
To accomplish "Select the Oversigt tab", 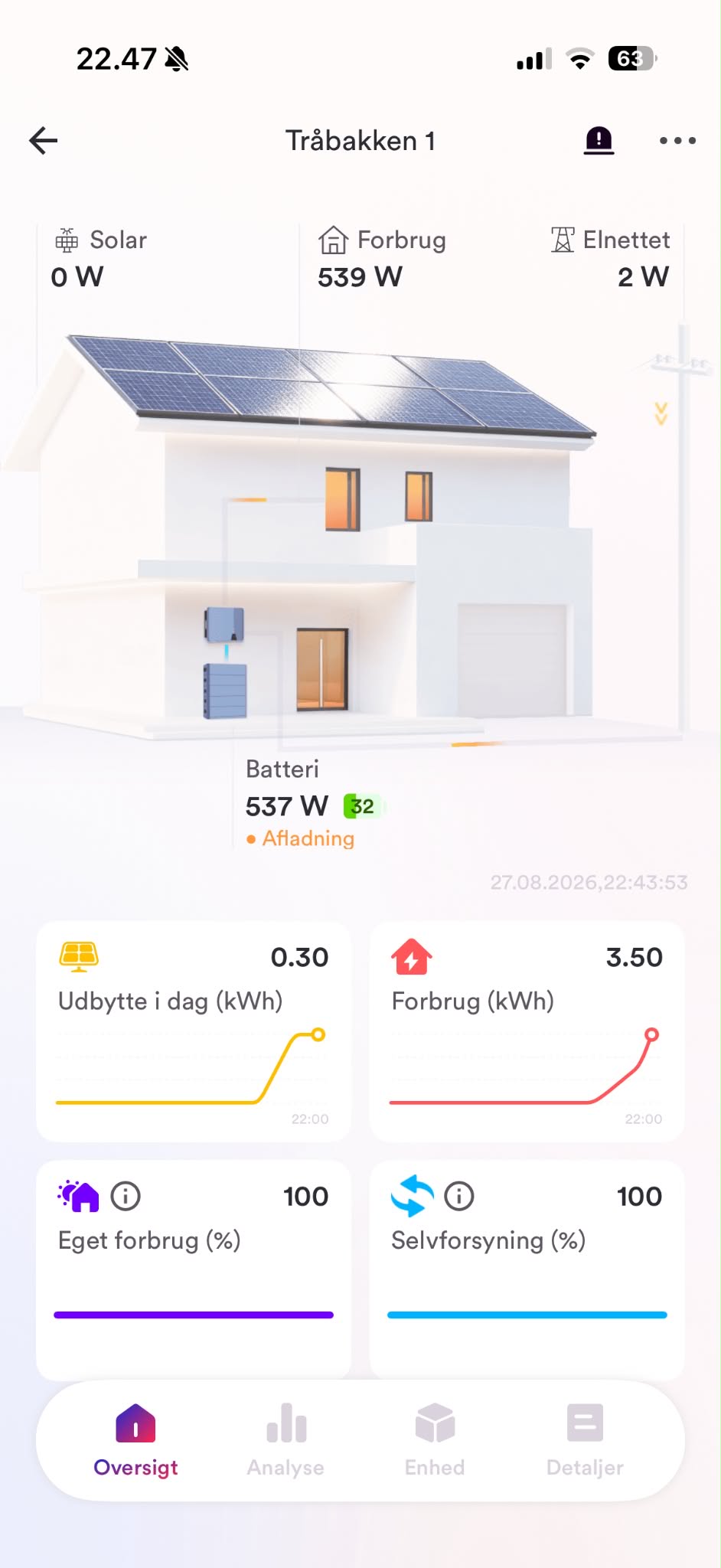I will coord(135,1440).
